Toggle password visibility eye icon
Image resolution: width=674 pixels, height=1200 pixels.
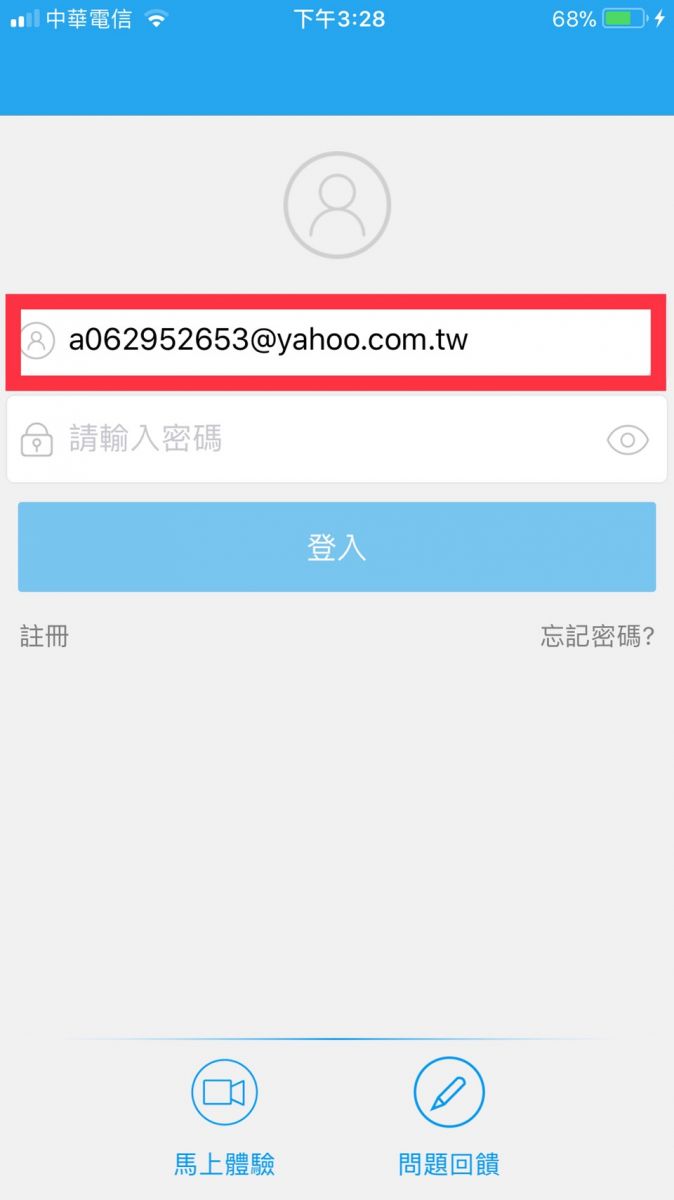pos(627,440)
